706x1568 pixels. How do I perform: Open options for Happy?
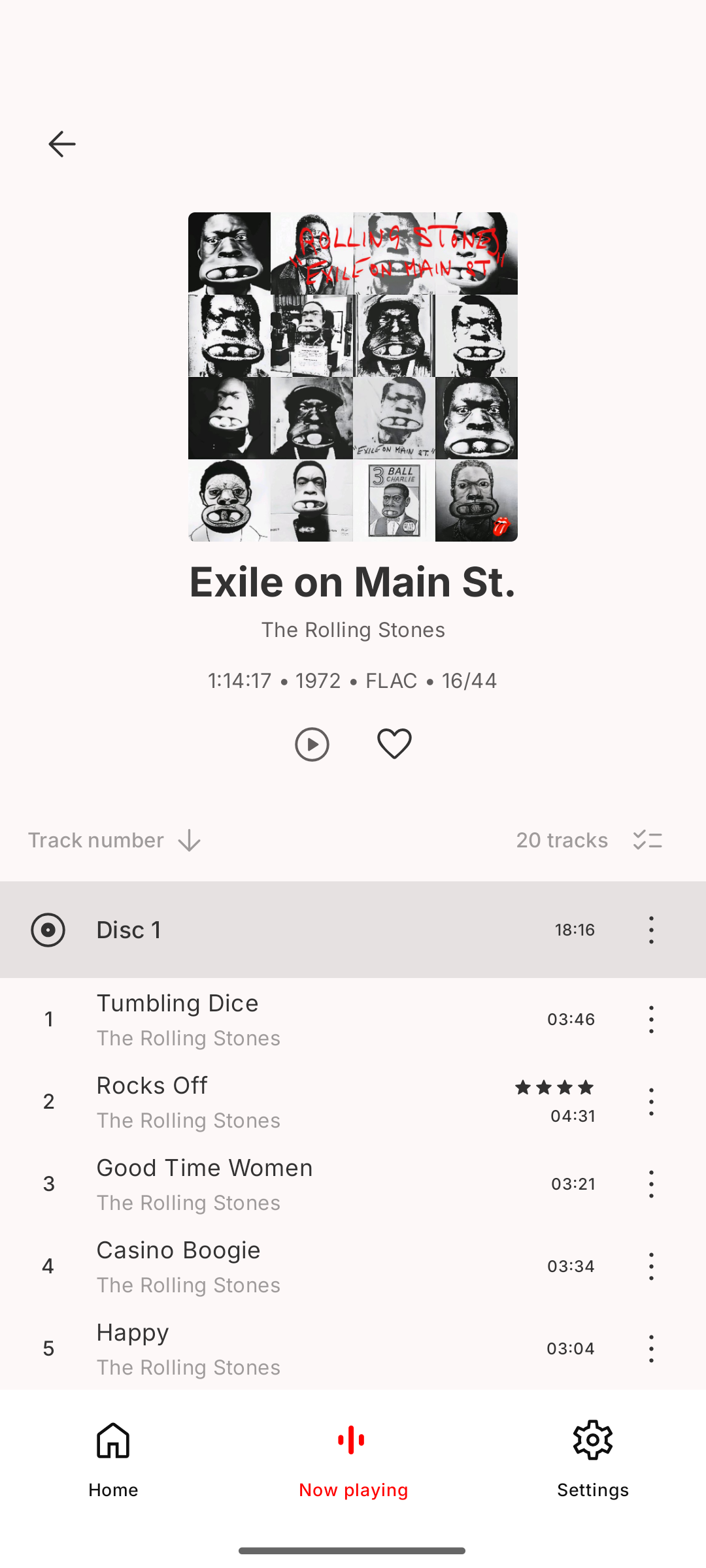point(651,1348)
